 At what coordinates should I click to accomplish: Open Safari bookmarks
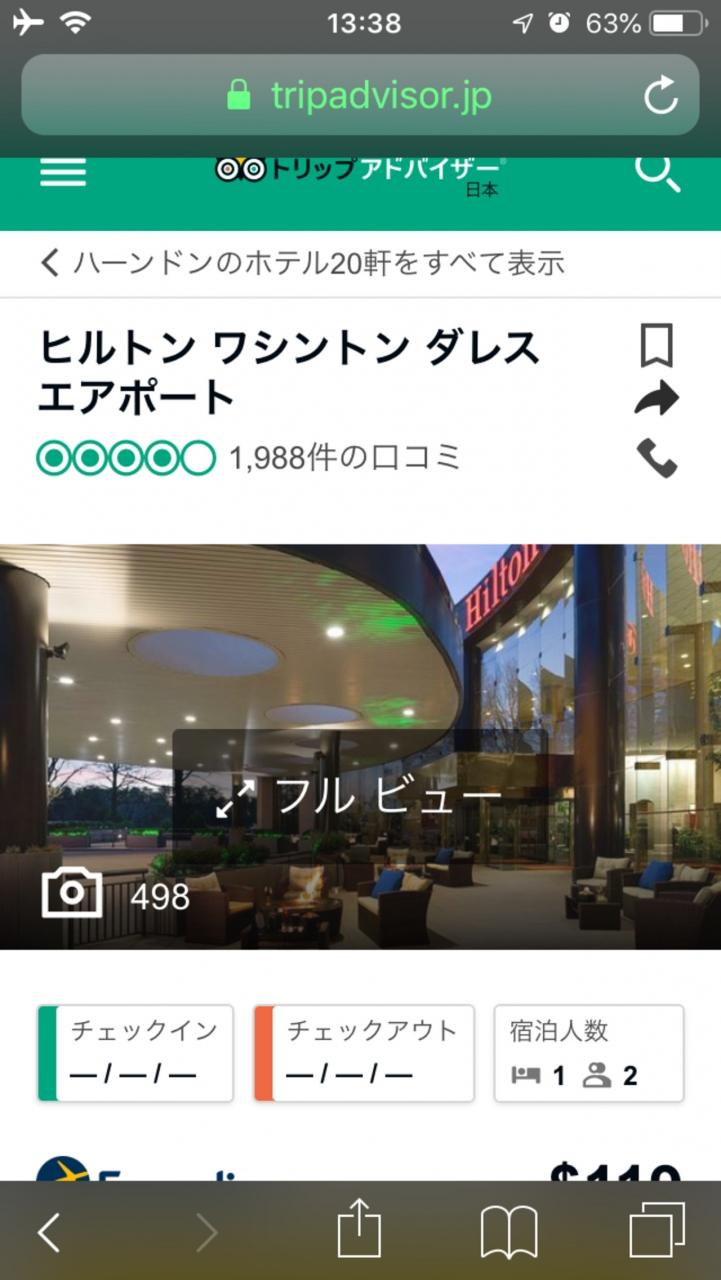tap(509, 1232)
